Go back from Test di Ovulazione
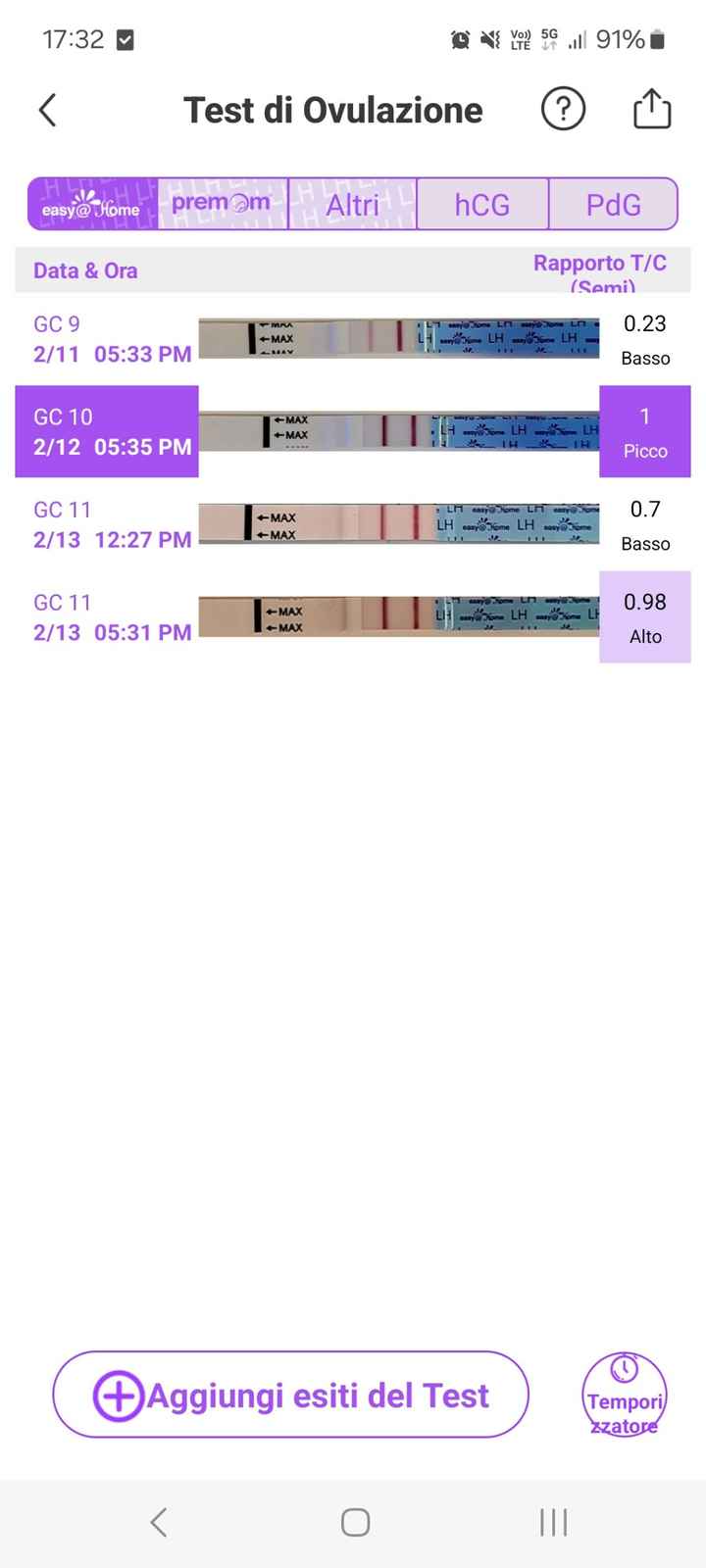 47,110
